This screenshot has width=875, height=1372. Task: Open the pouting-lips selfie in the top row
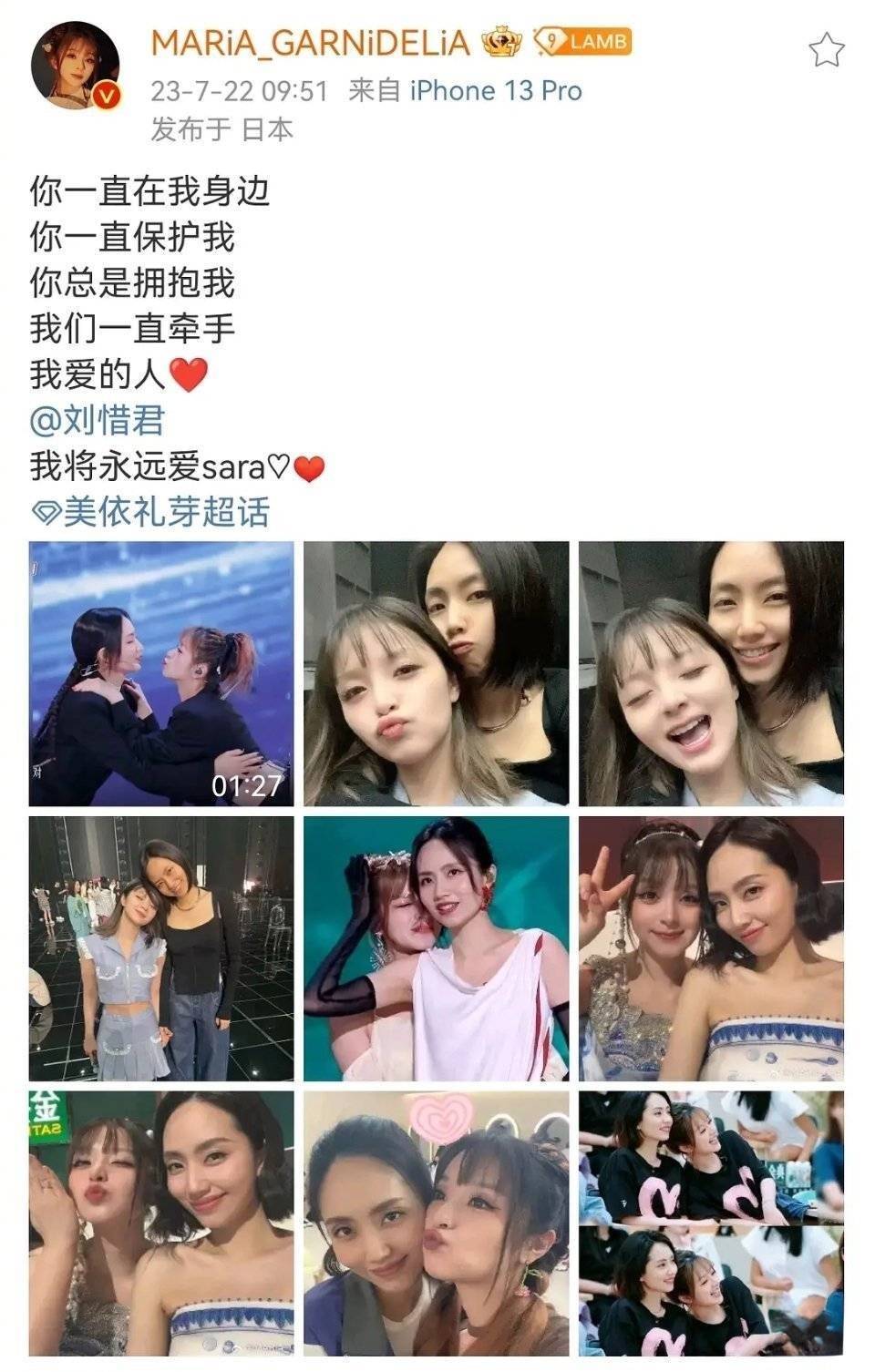[x=436, y=673]
